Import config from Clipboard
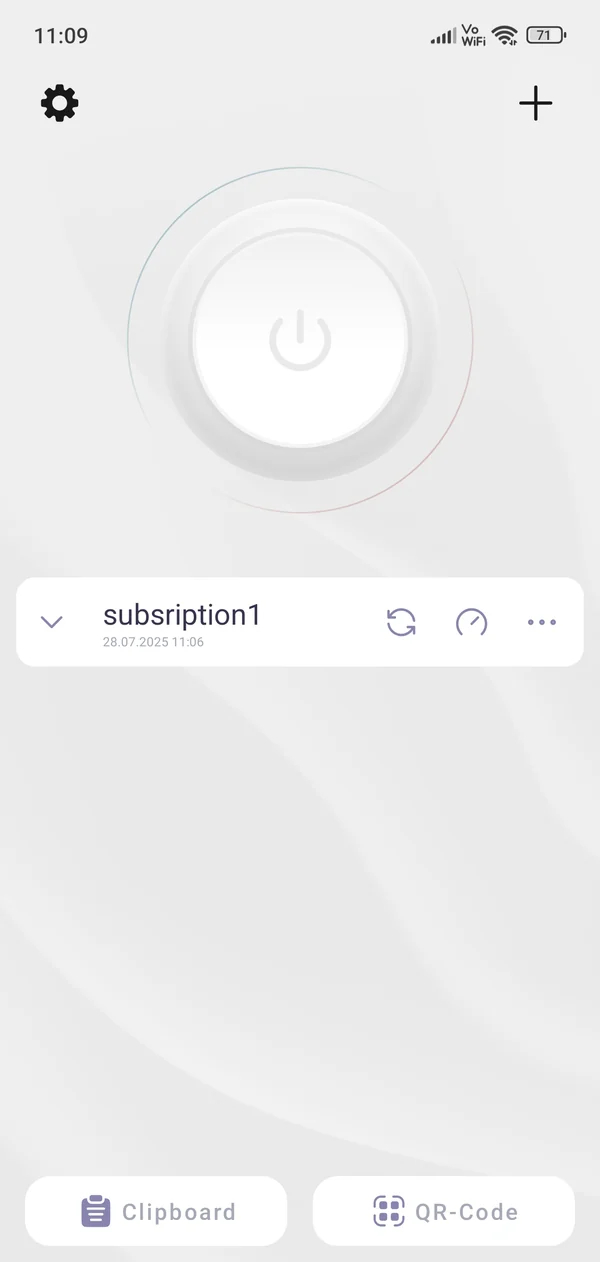The width and height of the screenshot is (600, 1262). (x=156, y=1211)
